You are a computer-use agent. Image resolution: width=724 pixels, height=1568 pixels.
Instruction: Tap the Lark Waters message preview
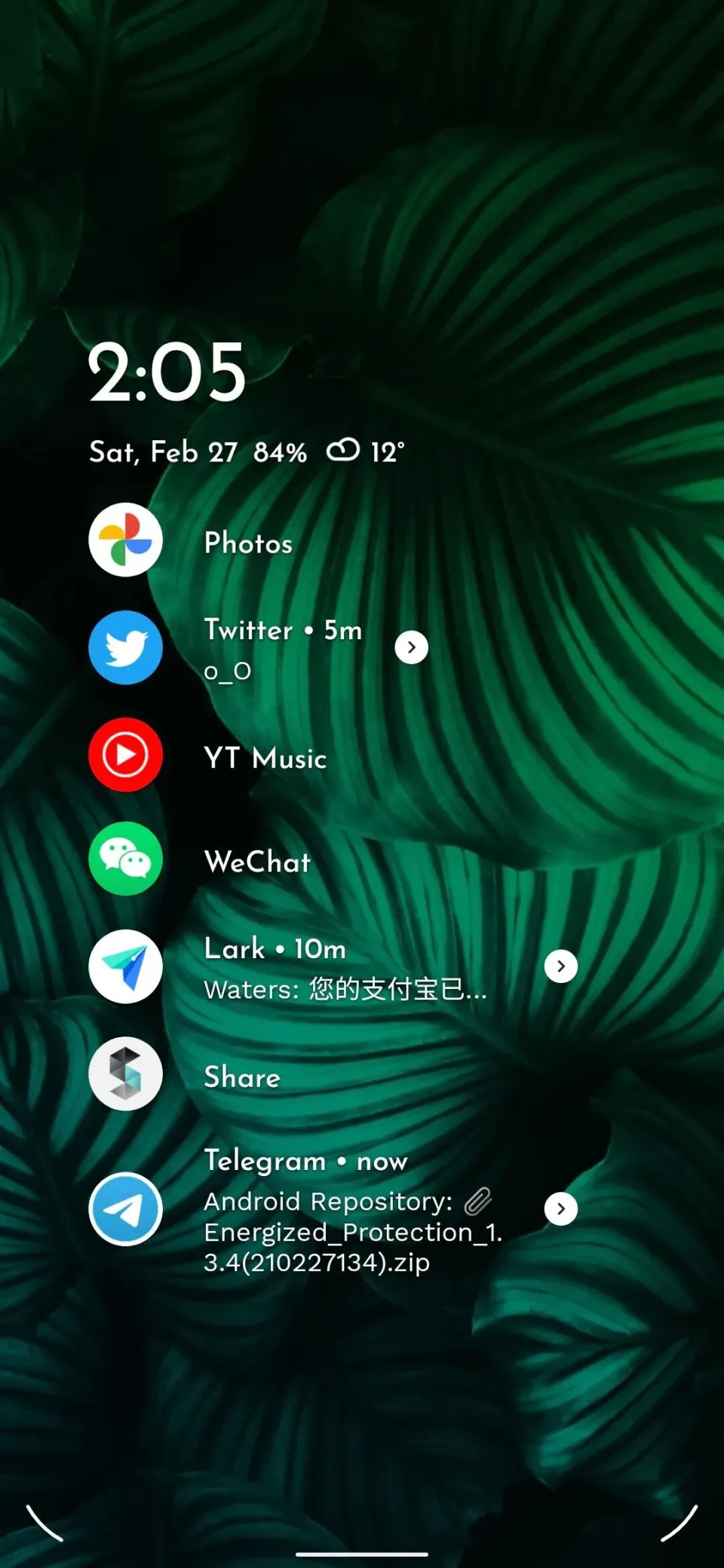point(345,990)
